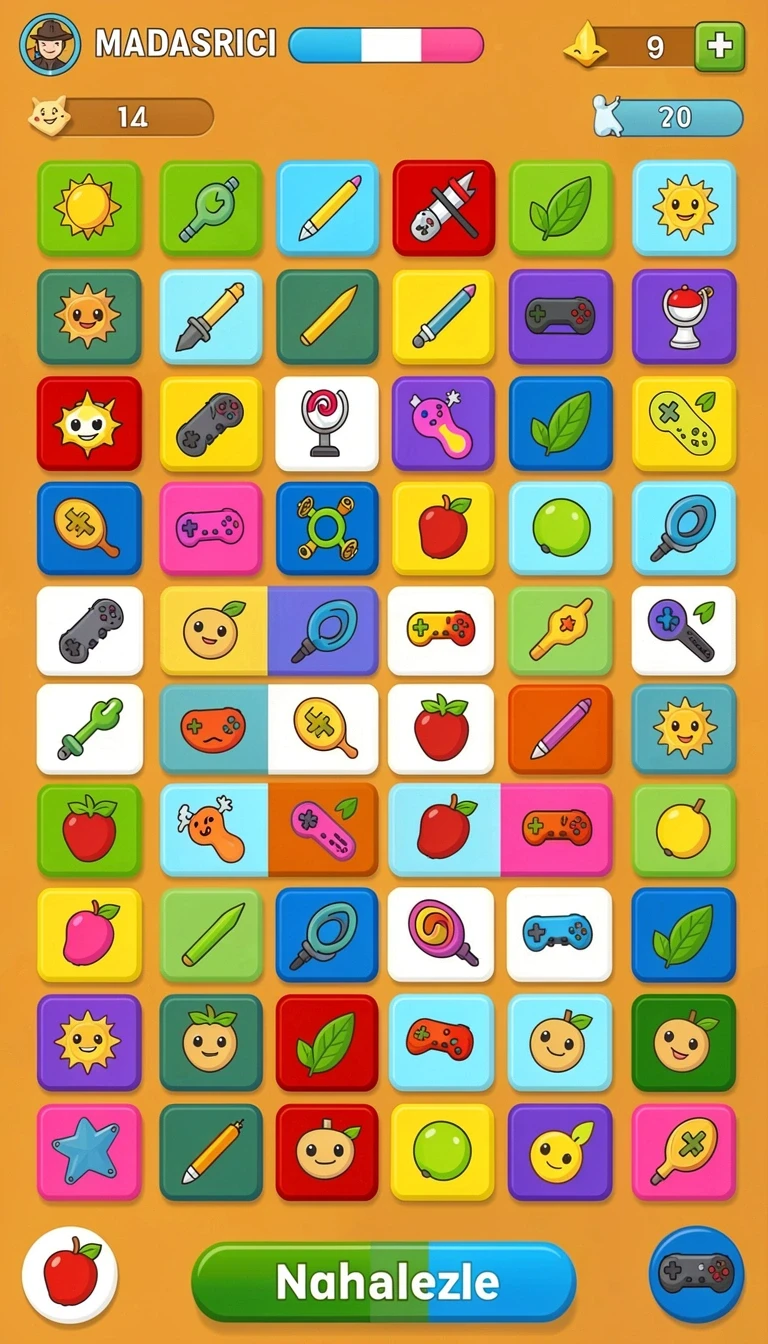Select the orange tile with the pink crayon
This screenshot has width=768, height=1344.
(x=560, y=729)
